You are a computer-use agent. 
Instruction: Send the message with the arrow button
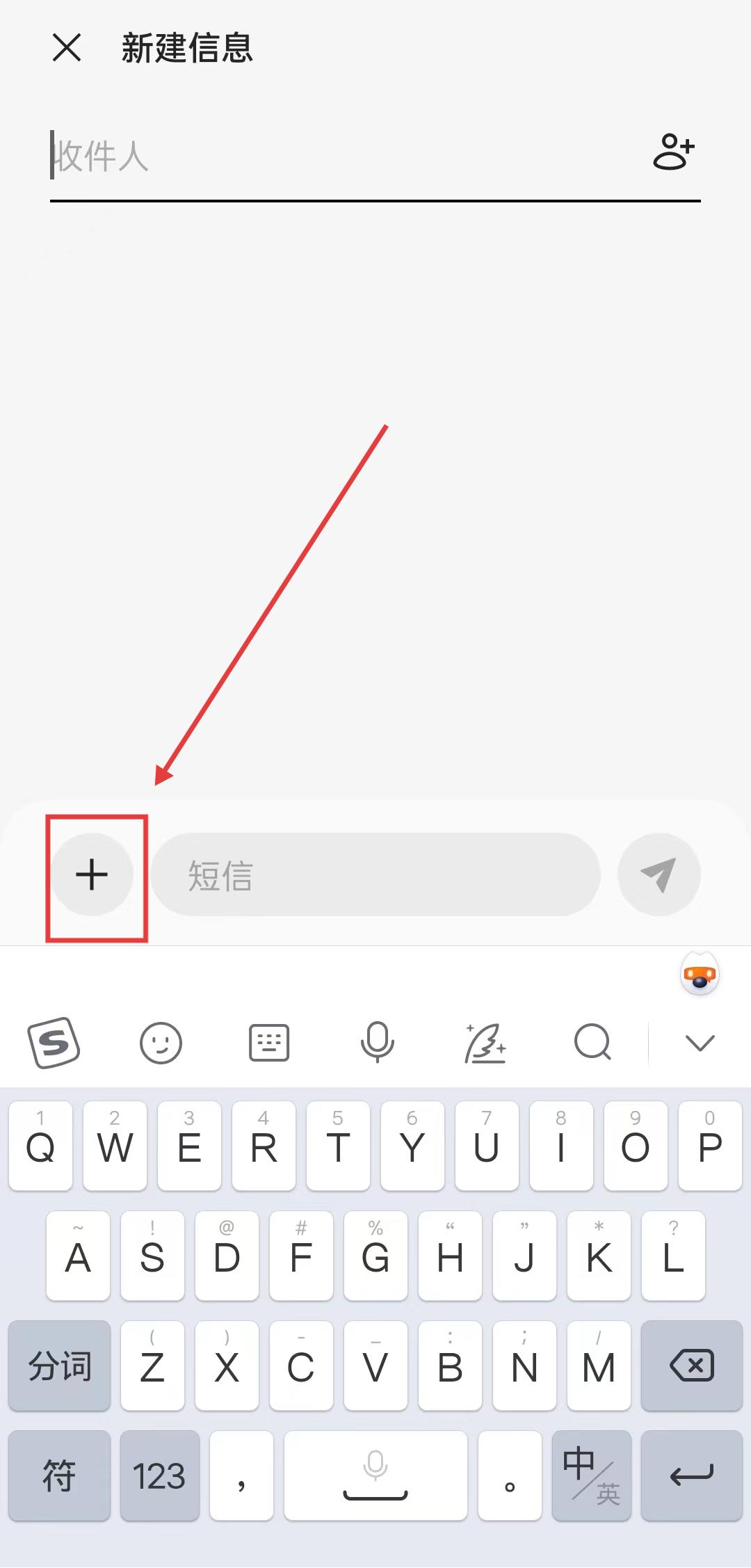tap(659, 874)
